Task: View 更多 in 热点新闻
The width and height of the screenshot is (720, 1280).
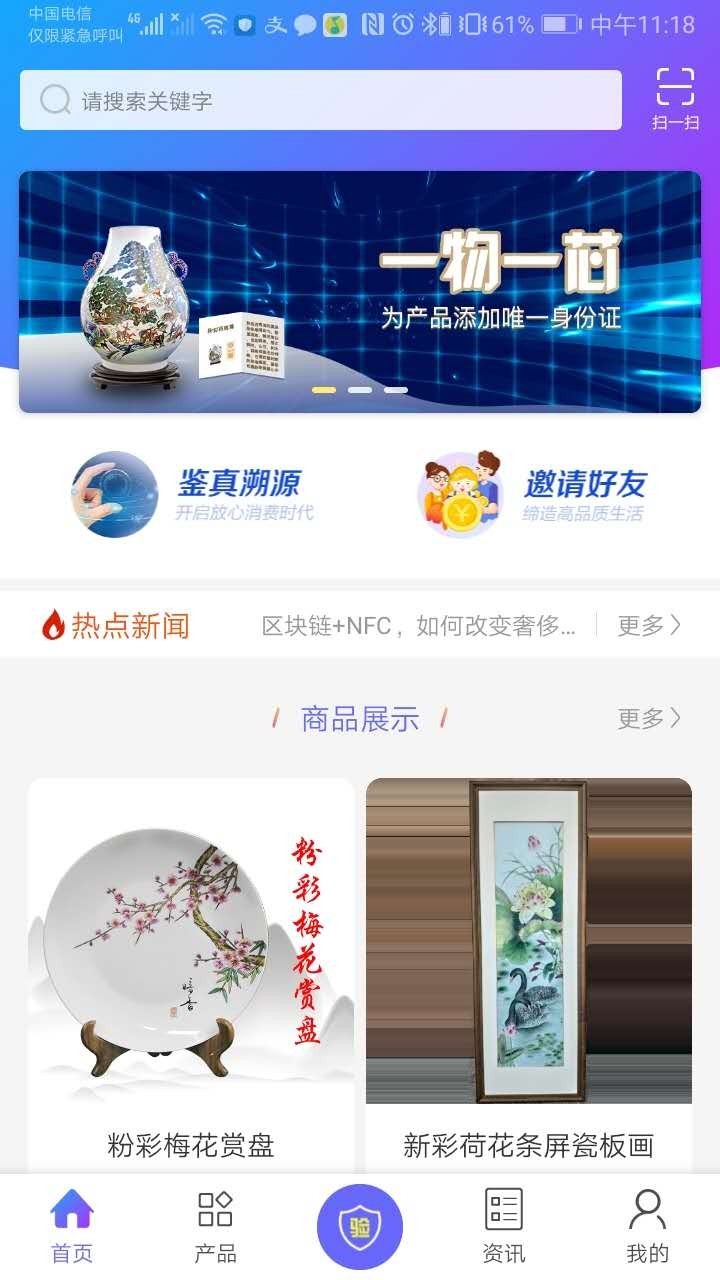Action: 649,626
